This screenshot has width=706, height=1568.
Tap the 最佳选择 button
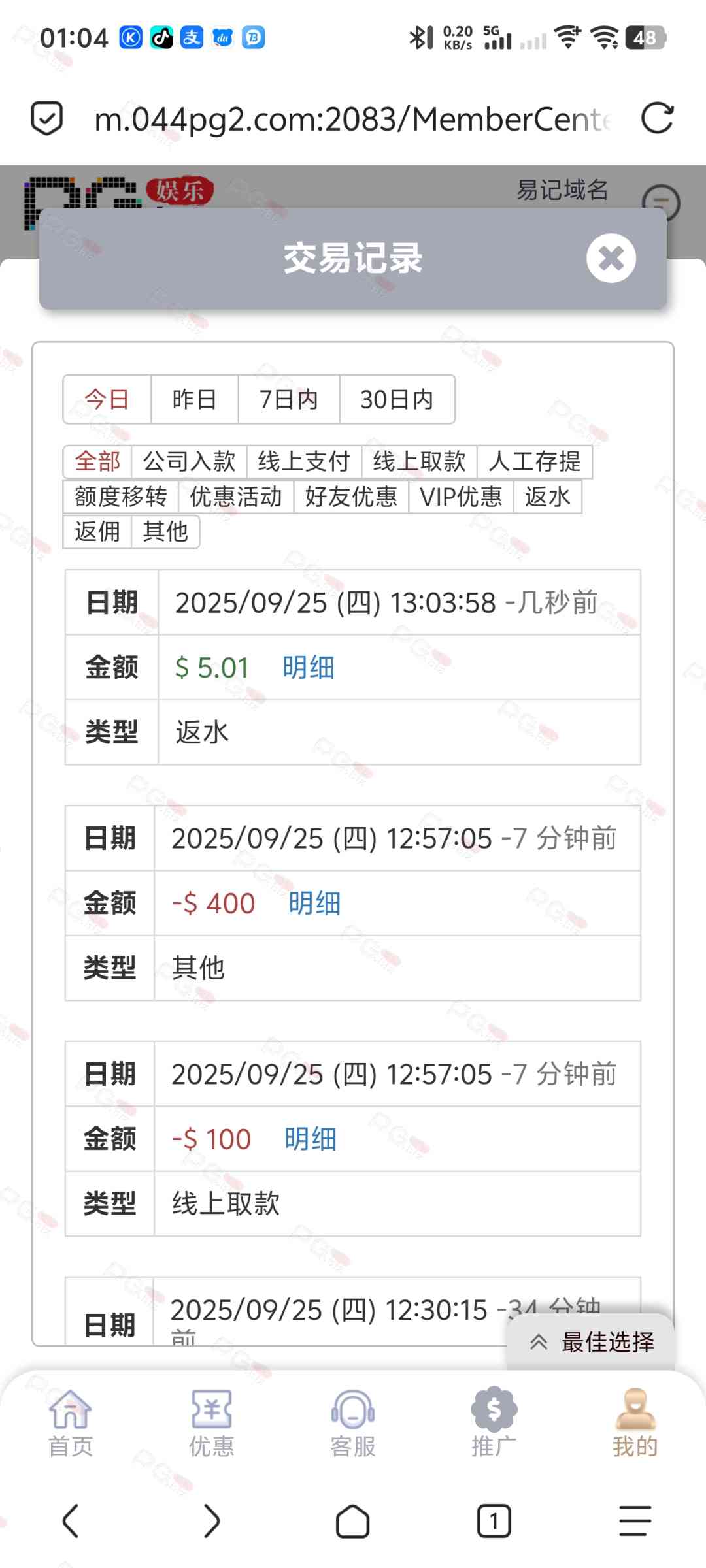coord(592,1342)
